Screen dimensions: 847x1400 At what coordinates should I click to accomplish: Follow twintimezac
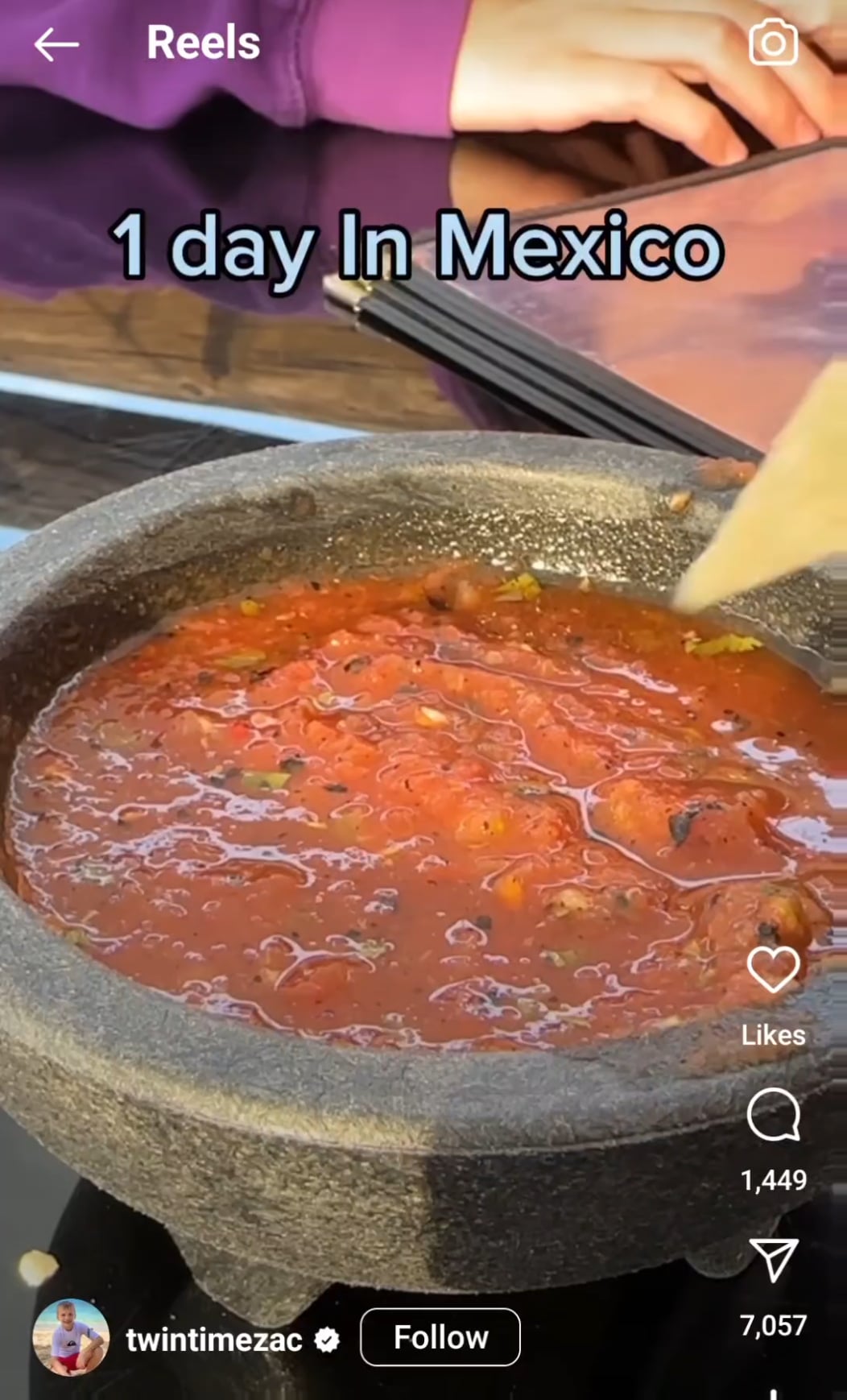[x=440, y=1338]
